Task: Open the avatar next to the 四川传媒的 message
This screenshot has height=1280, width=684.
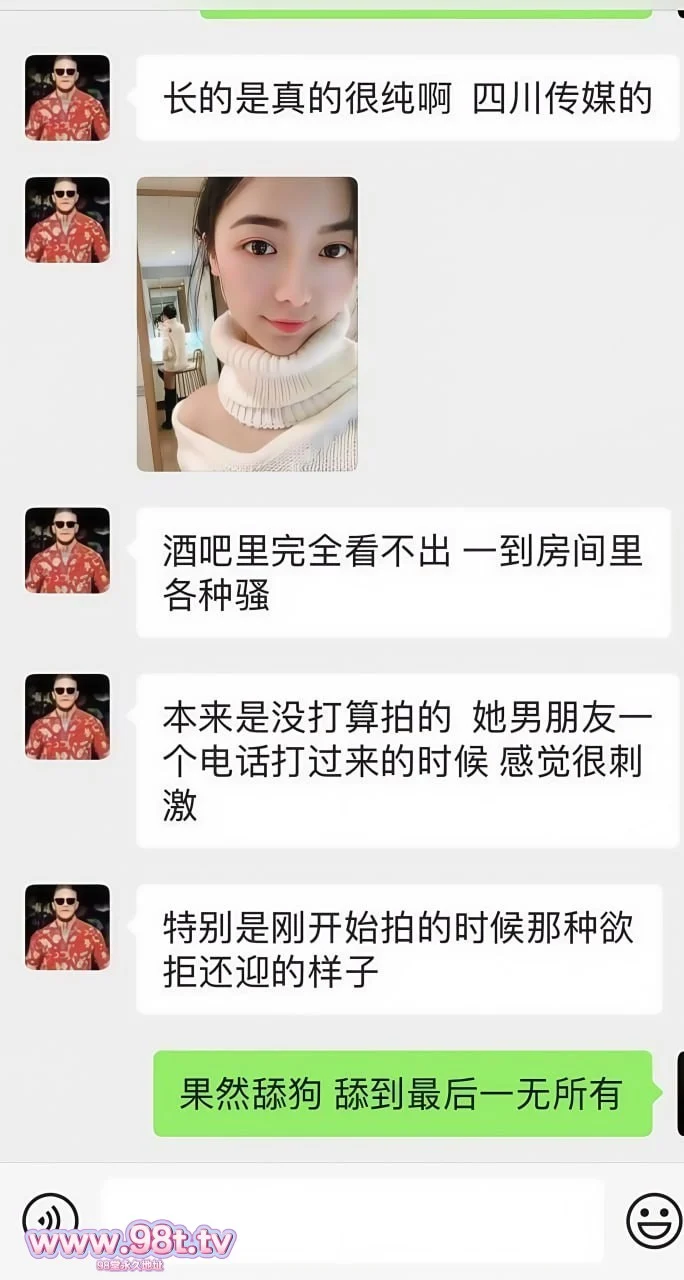Action: pos(67,98)
